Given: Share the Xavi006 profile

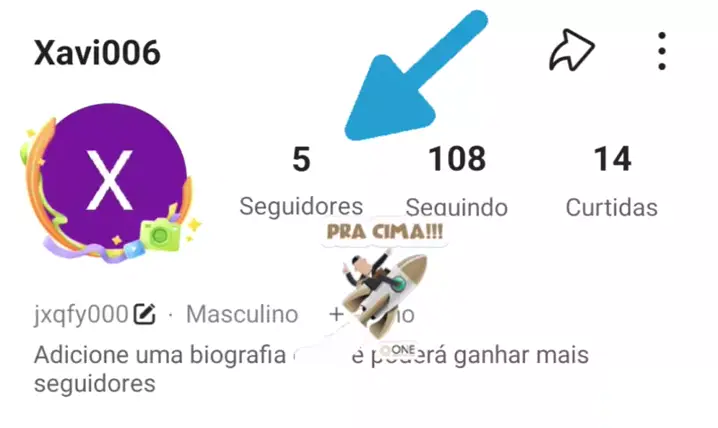Looking at the screenshot, I should click(572, 51).
